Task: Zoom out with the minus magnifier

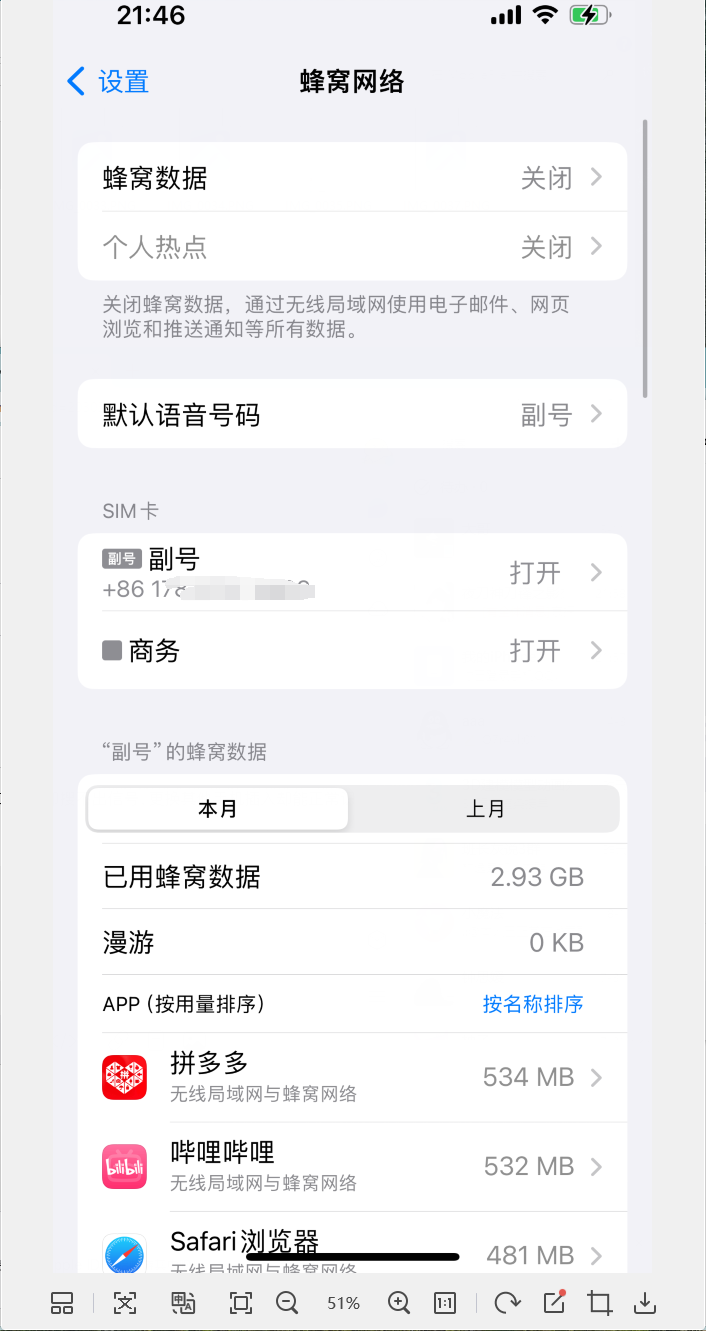Action: point(287,1302)
